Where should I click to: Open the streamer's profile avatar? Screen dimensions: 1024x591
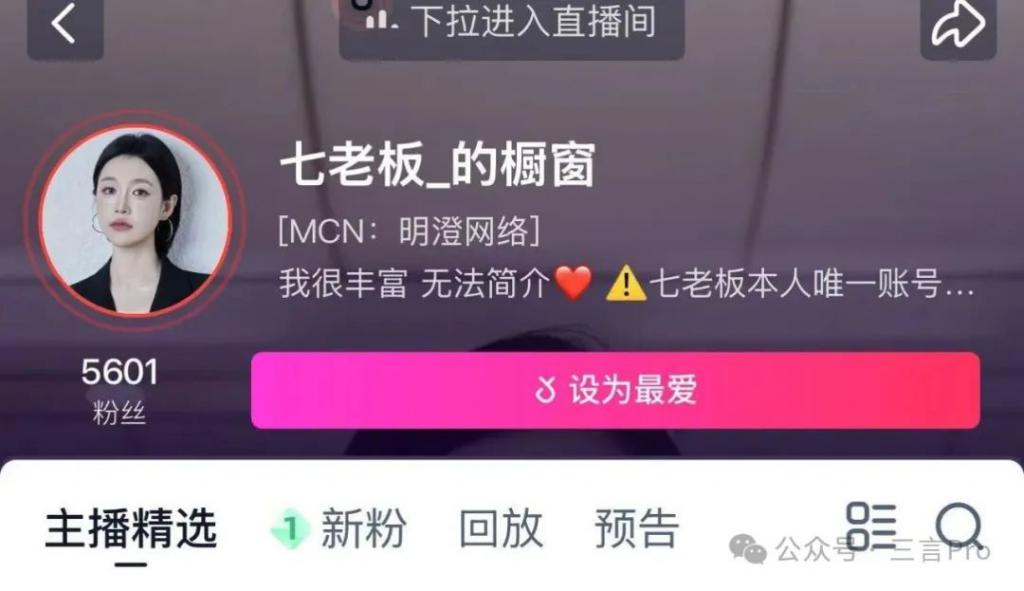pyautogui.click(x=135, y=221)
